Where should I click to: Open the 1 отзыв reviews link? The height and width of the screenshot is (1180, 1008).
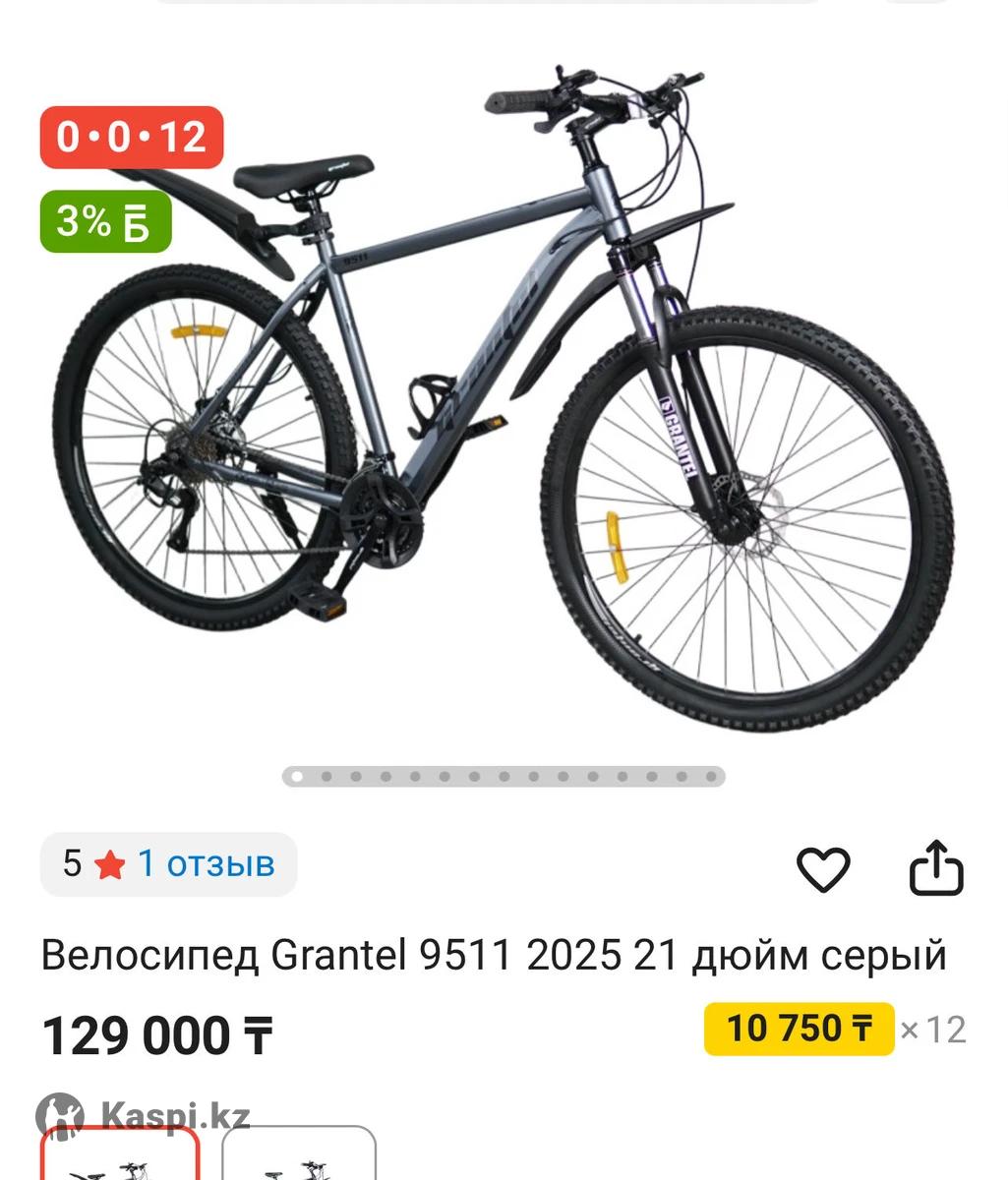206,864
